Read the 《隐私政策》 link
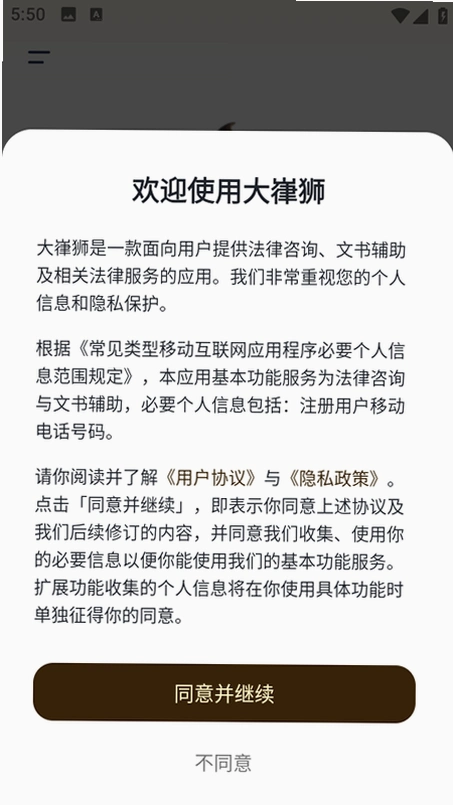The image size is (453, 805). [334, 478]
